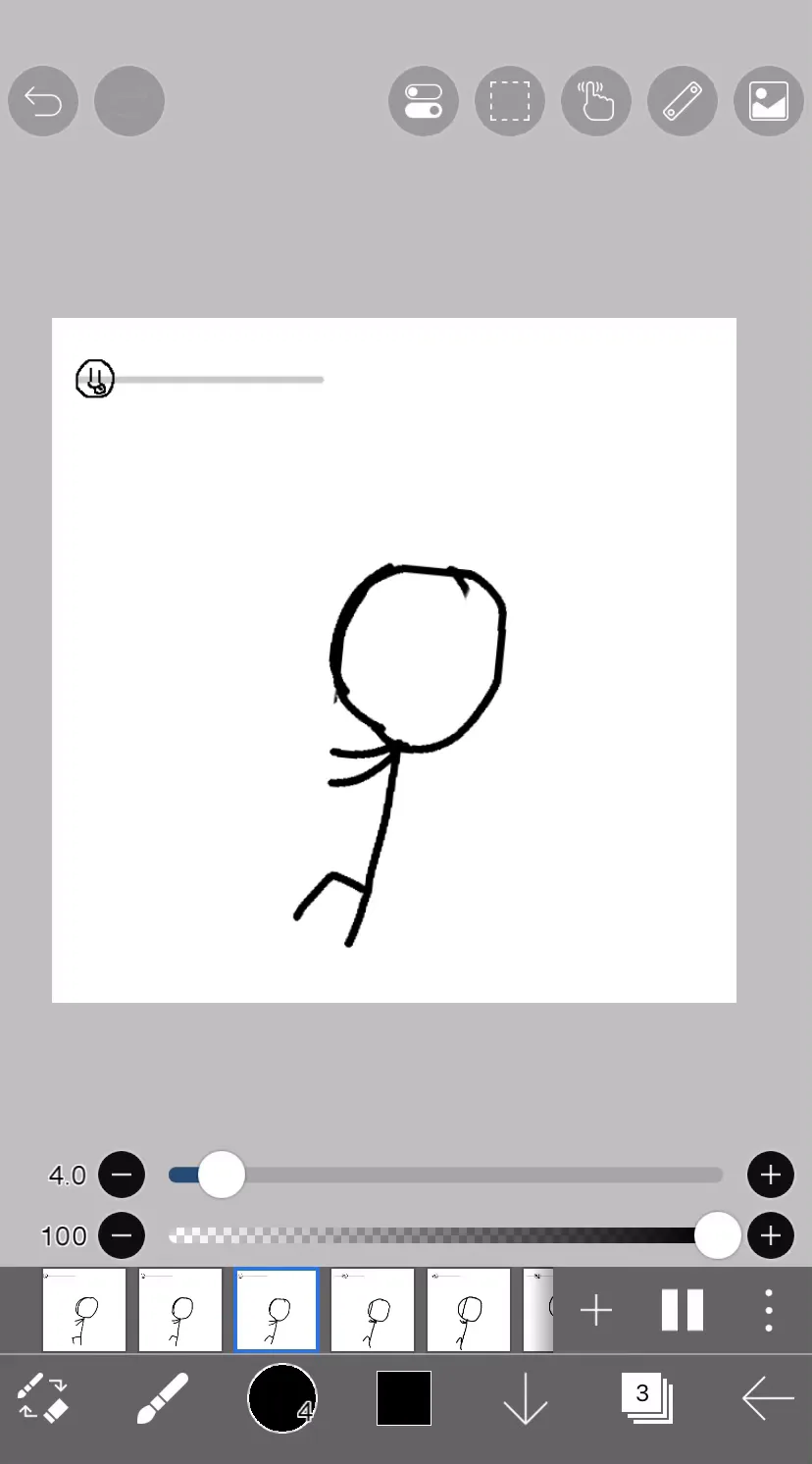Decrease opacity with minus button
Screen dimensions: 812x1464
[x=122, y=1235]
